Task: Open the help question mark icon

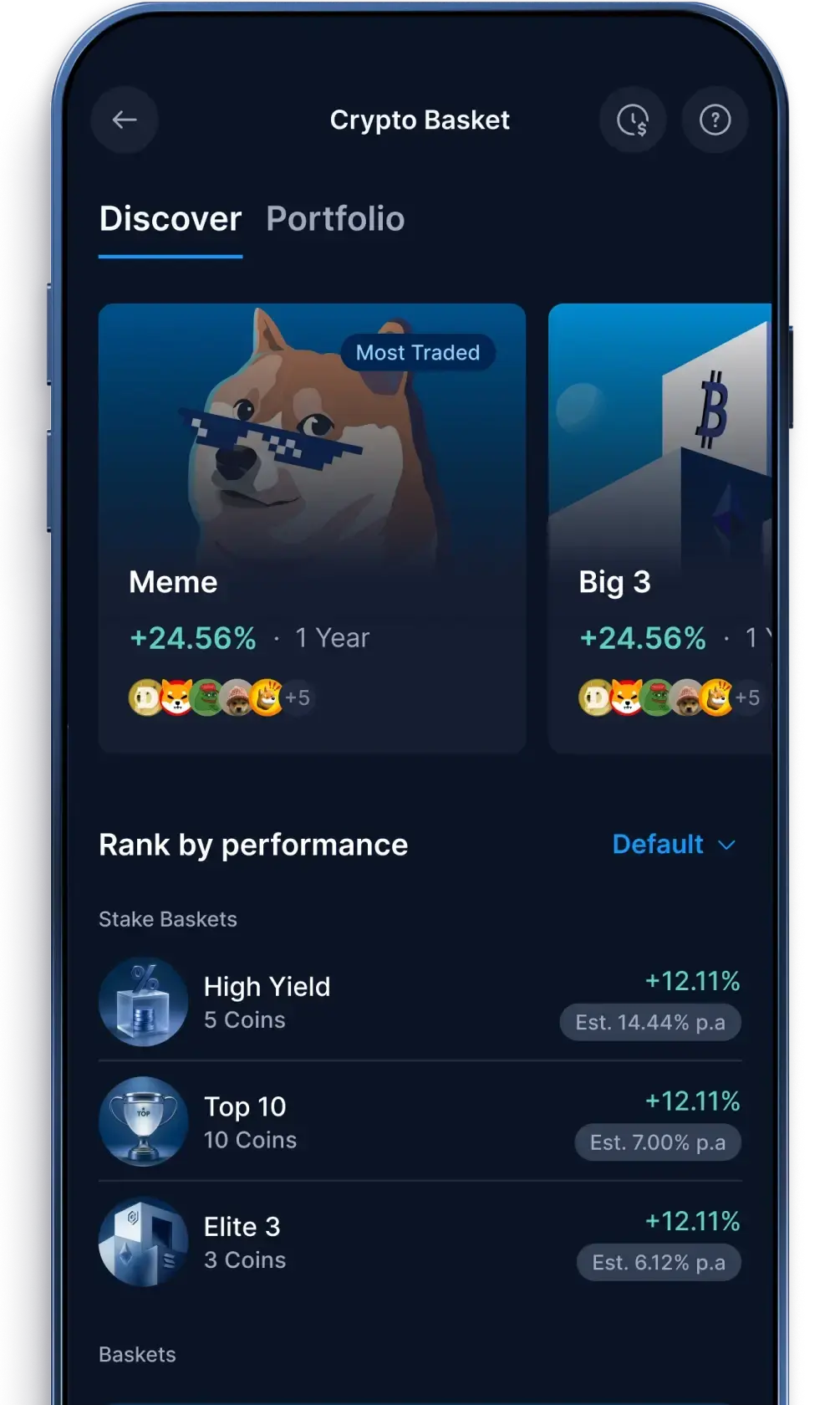Action: (715, 120)
